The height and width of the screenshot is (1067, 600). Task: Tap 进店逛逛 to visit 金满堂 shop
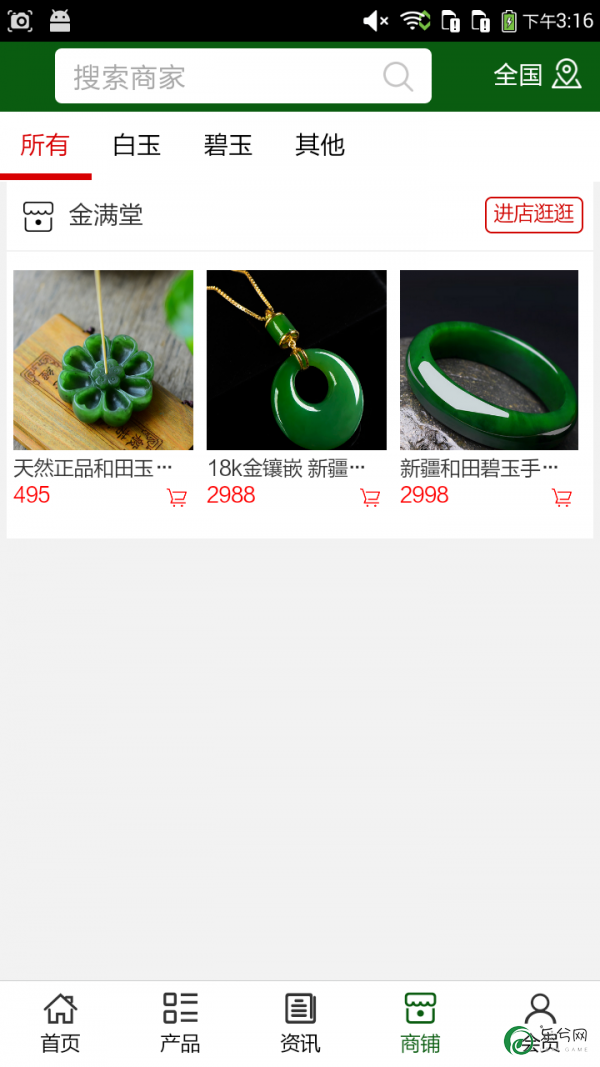[x=534, y=215]
